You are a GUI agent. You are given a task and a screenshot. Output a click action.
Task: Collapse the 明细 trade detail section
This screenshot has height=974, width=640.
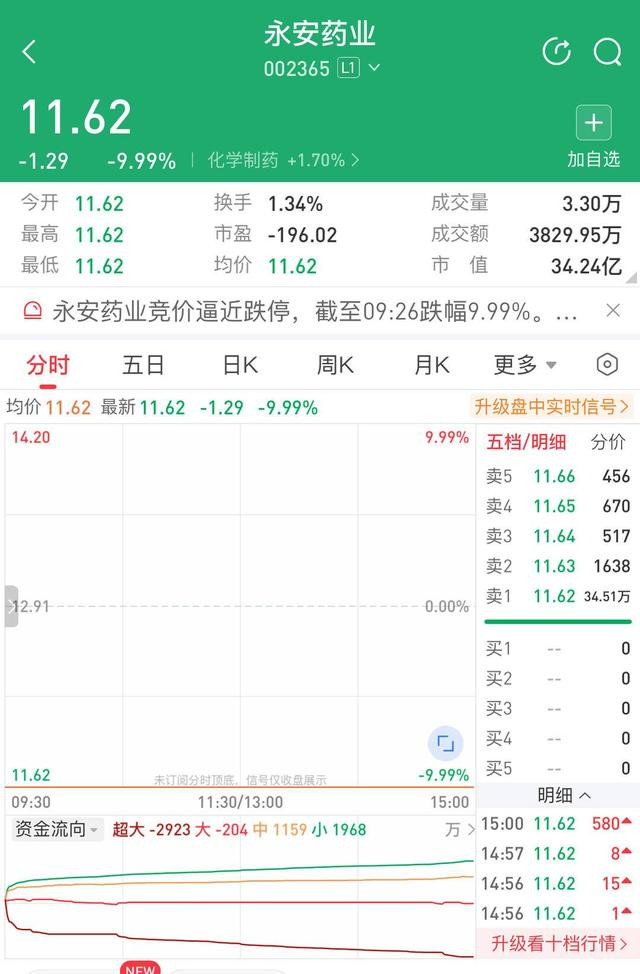point(564,794)
